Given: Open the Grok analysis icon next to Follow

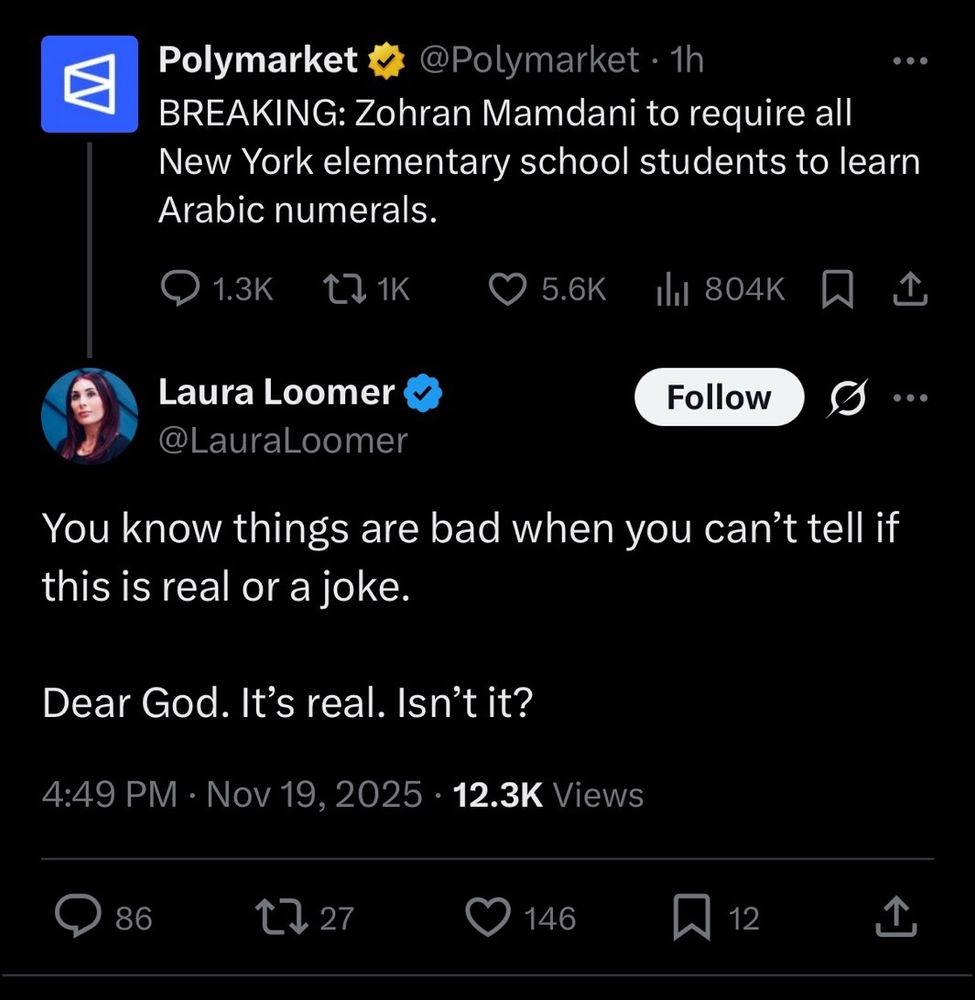Looking at the screenshot, I should [846, 397].
